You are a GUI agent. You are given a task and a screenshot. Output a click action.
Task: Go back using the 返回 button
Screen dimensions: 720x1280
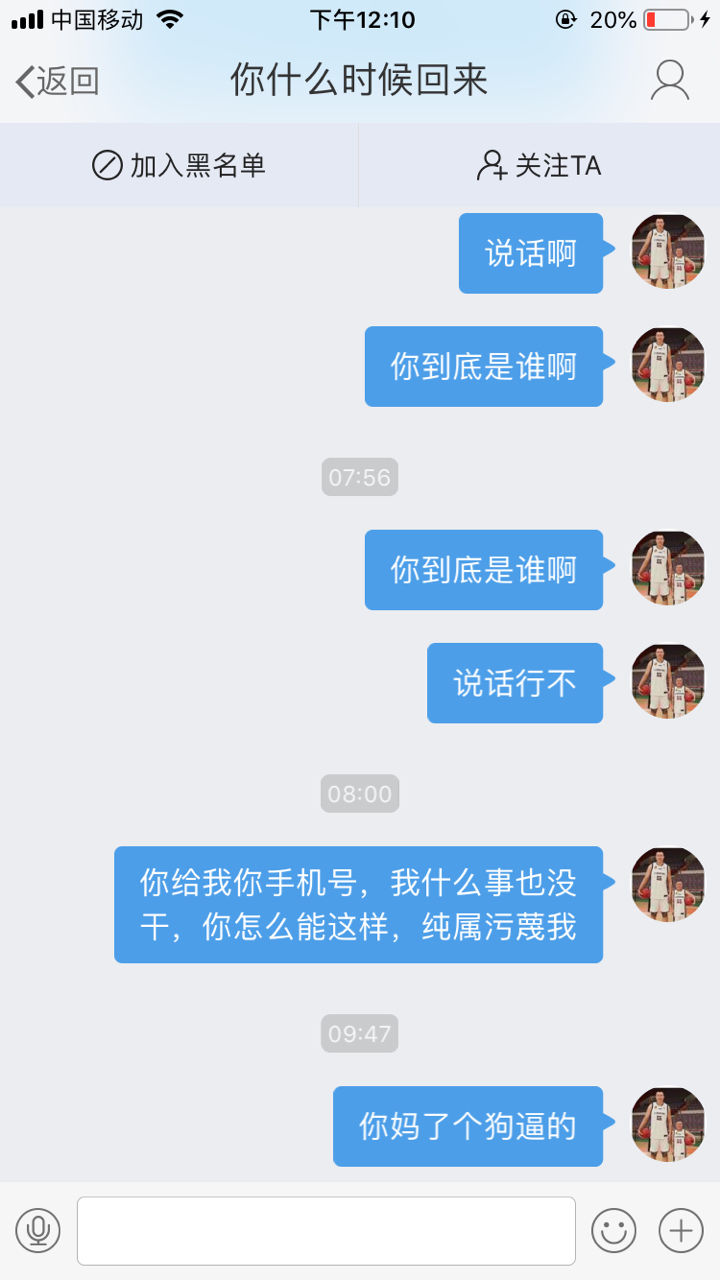pyautogui.click(x=58, y=82)
